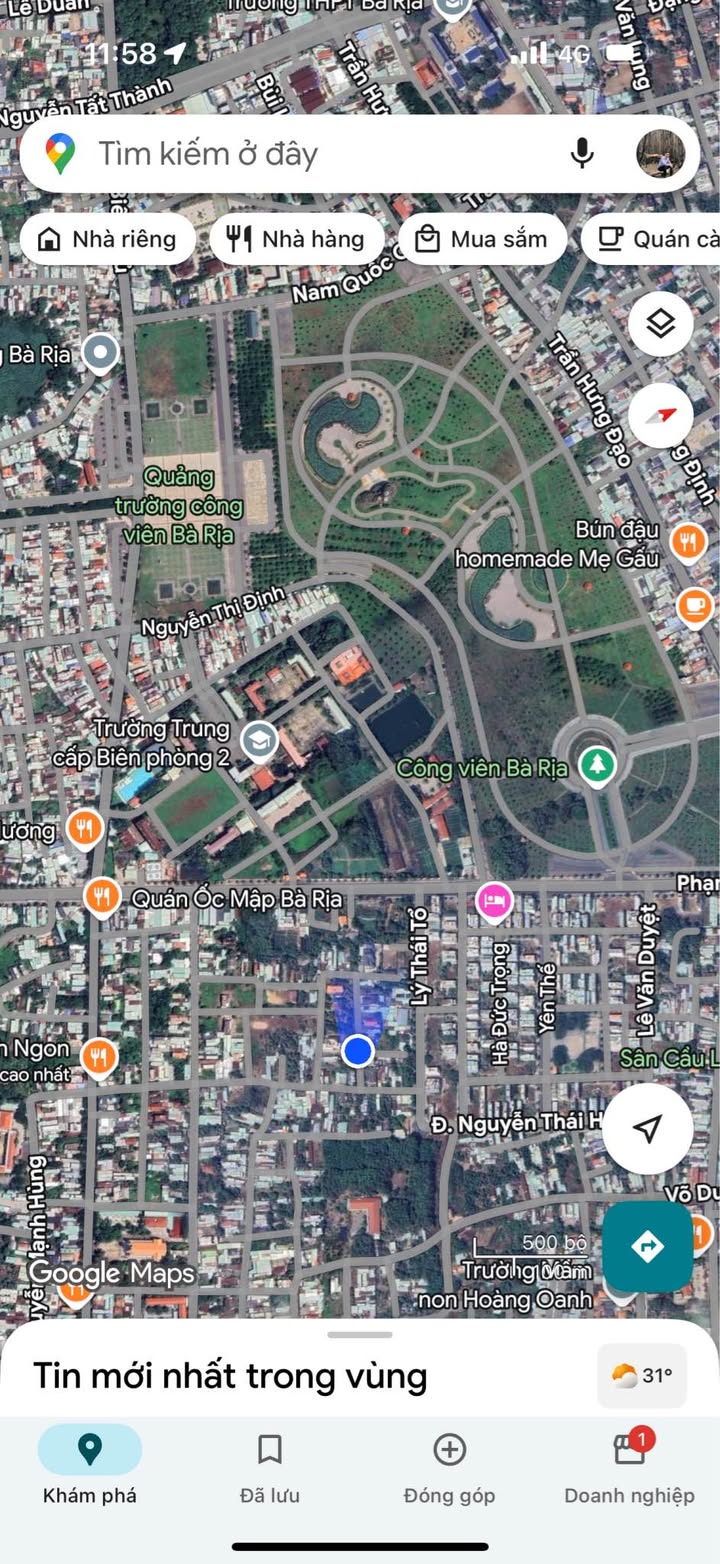
Task: Start voice search with the microphone
Action: pos(582,154)
